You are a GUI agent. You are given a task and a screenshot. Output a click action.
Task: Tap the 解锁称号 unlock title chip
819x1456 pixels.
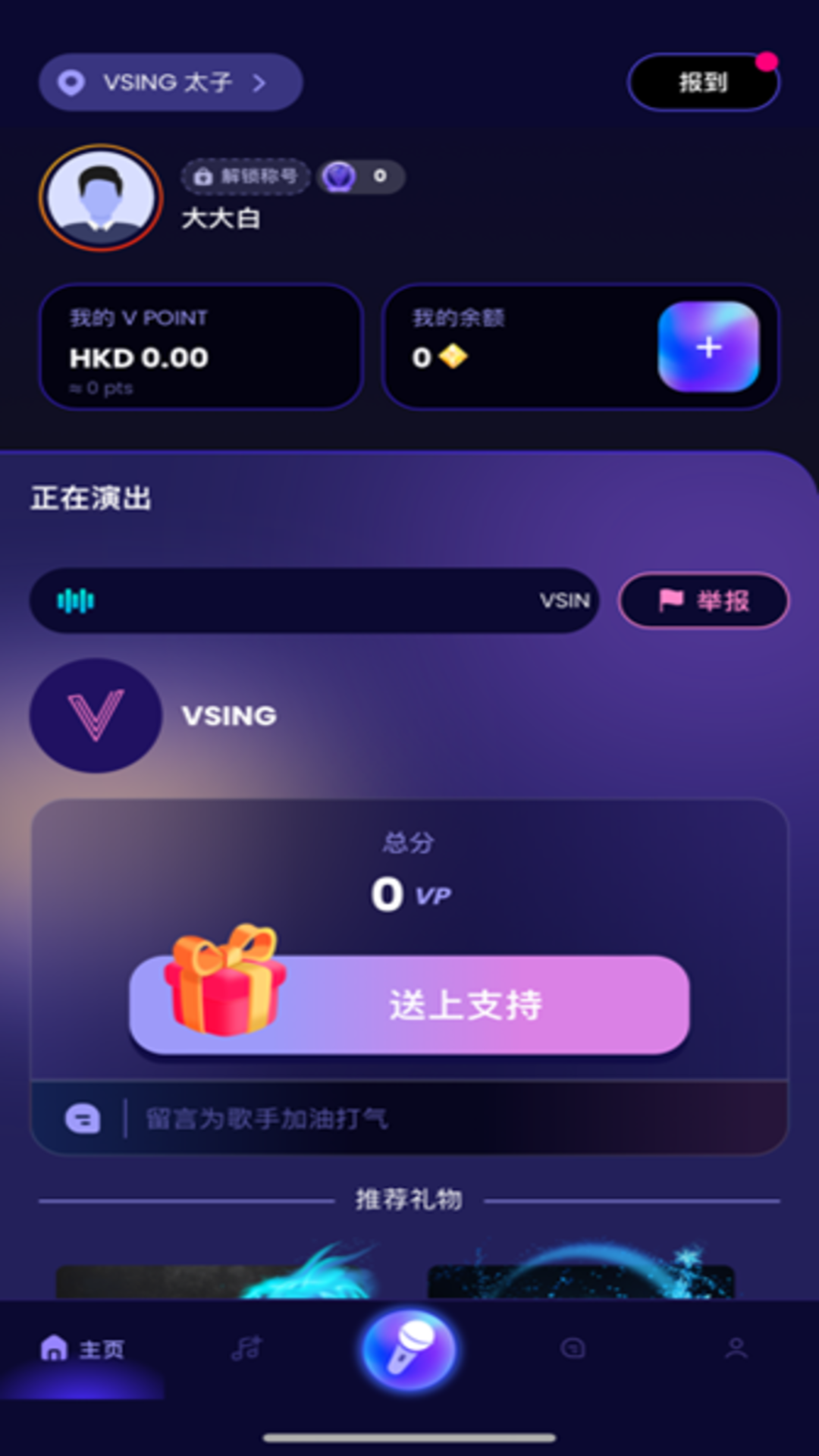tap(245, 177)
